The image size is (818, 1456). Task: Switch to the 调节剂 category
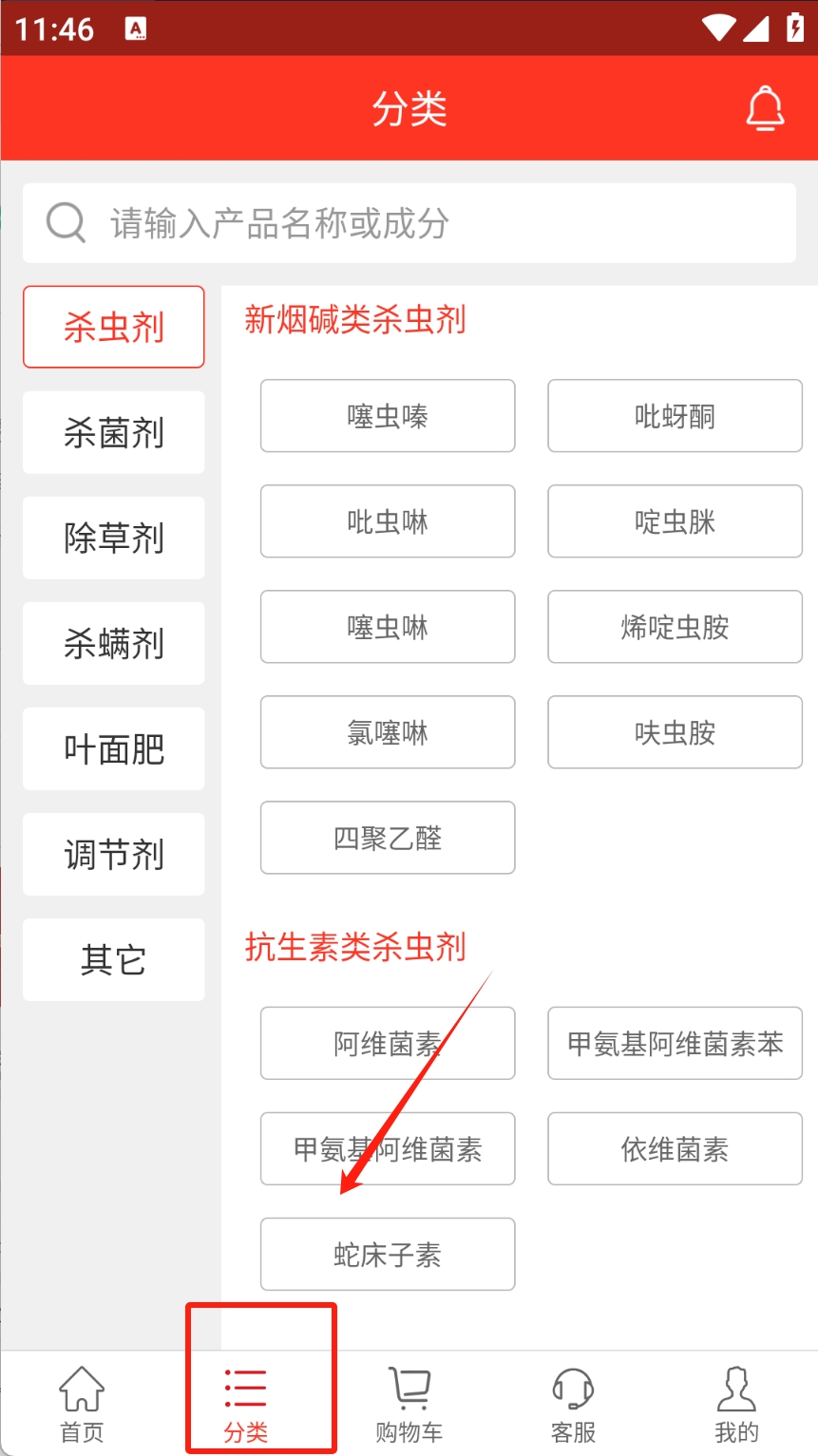(114, 854)
